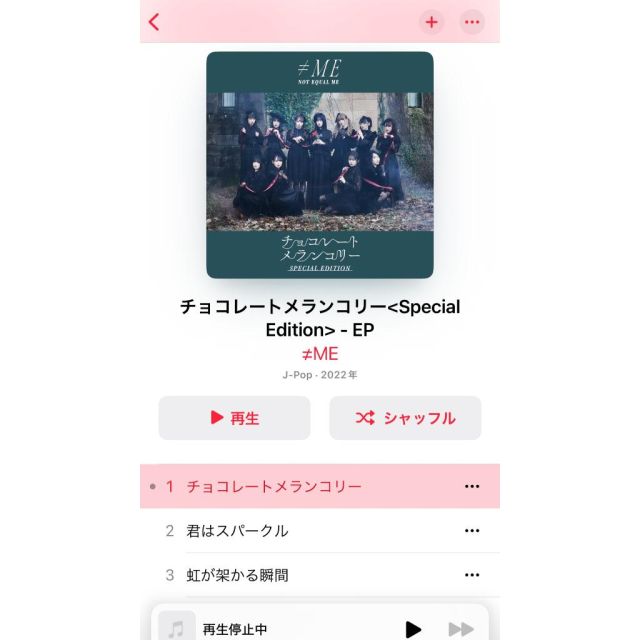Open more options for 虹が架かる瞬間
The image size is (640, 640).
472,575
